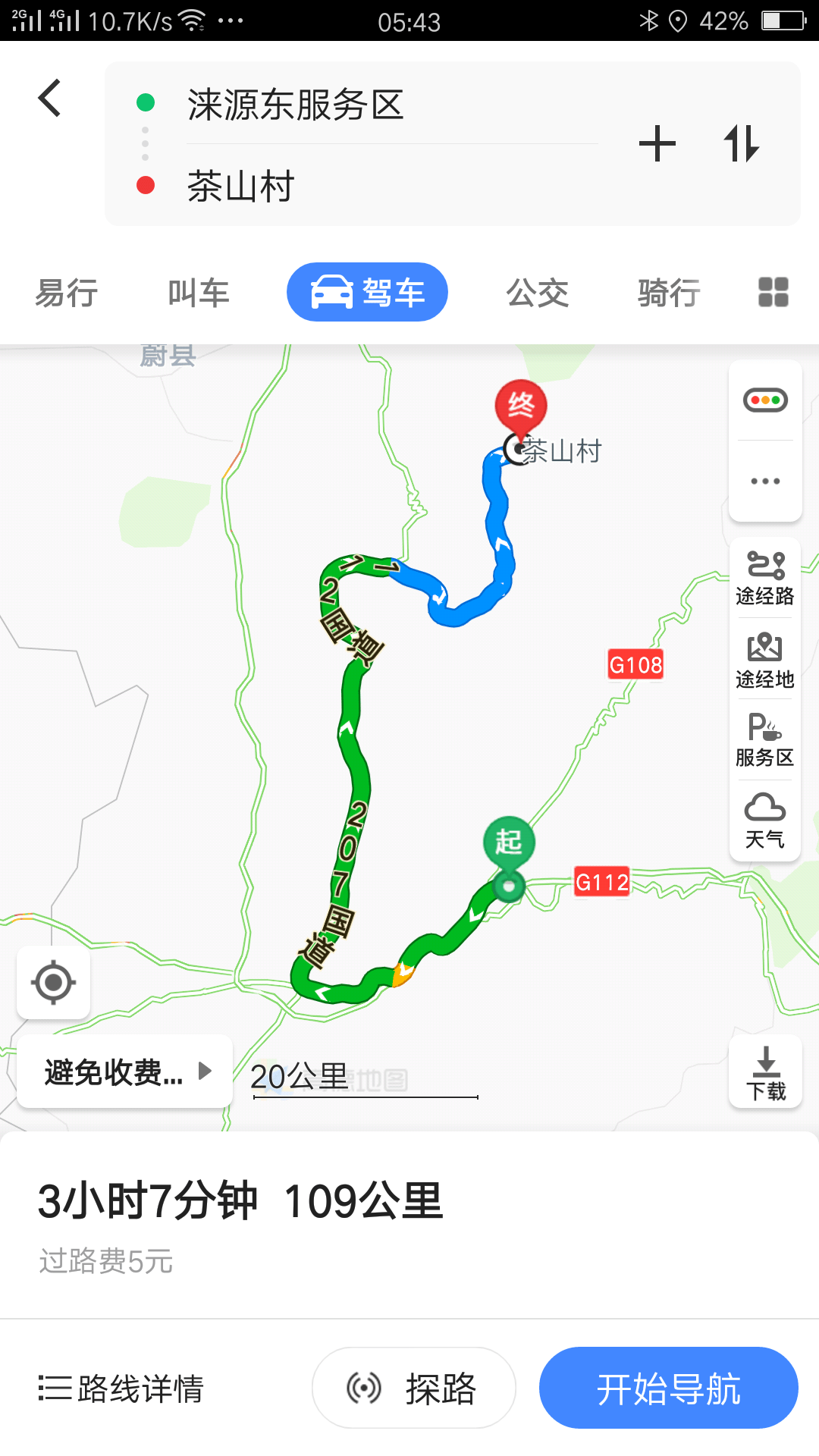Viewport: 819px width, 1456px height.
Task: Show 途经地 places along the route
Action: 765,661
